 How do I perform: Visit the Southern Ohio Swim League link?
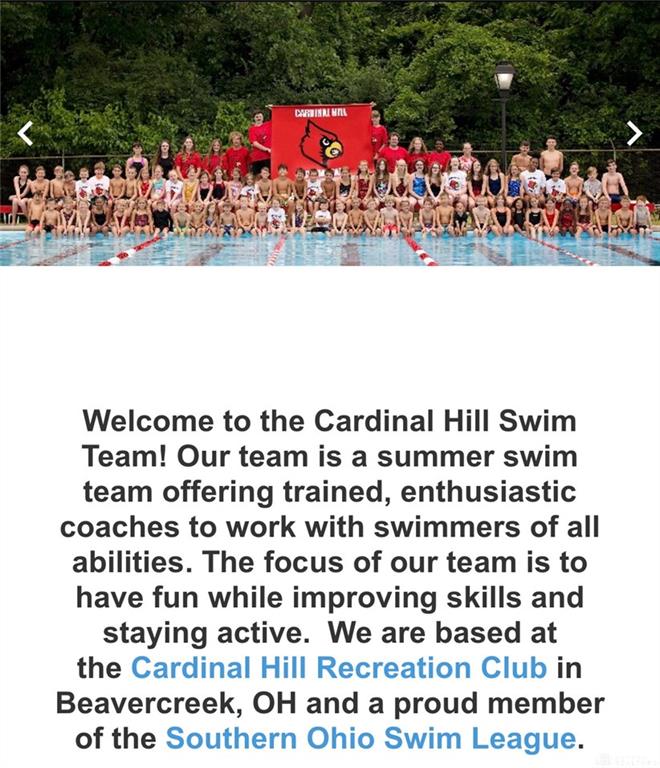tap(370, 739)
